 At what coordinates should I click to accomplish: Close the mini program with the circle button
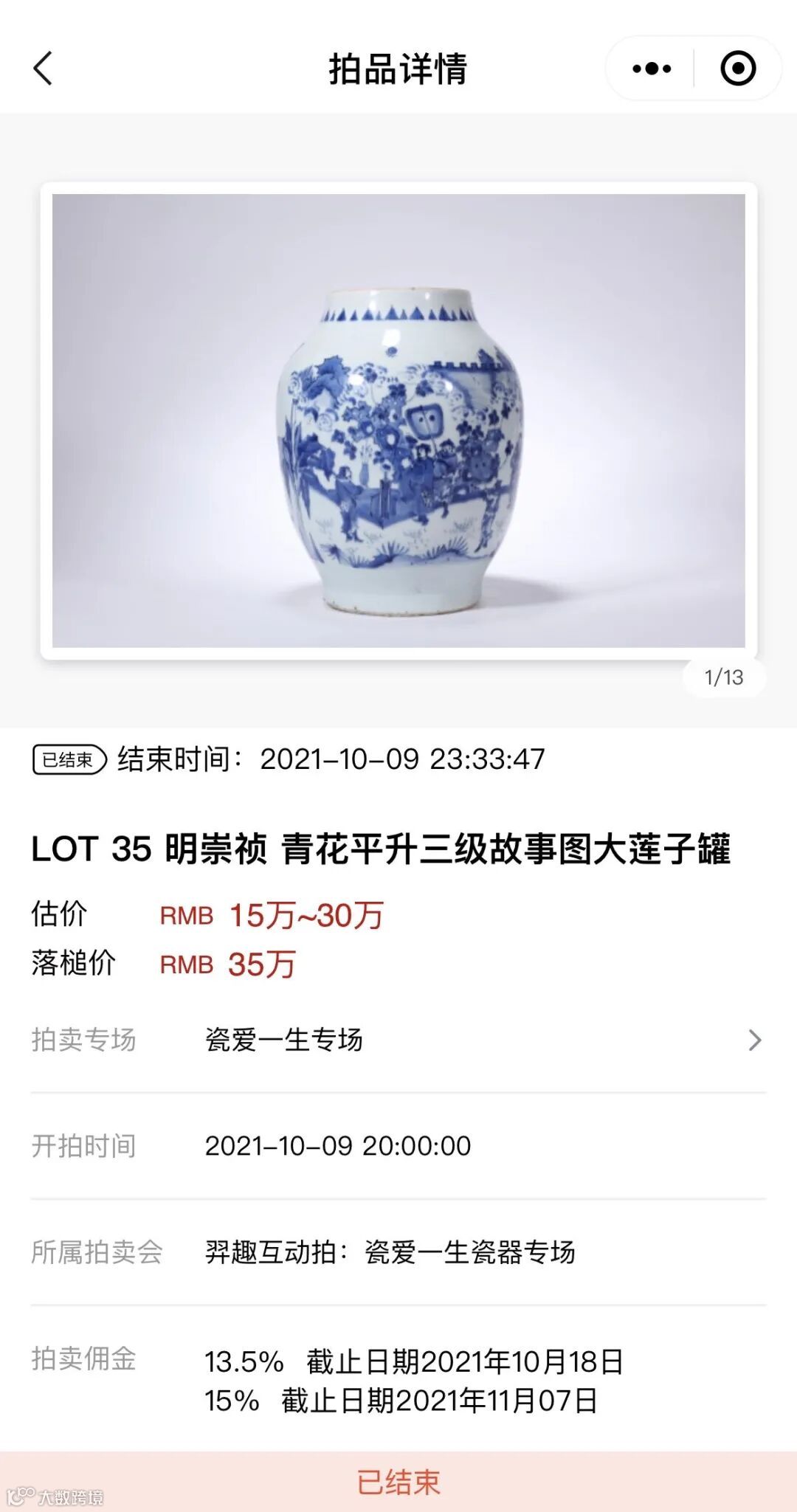737,69
